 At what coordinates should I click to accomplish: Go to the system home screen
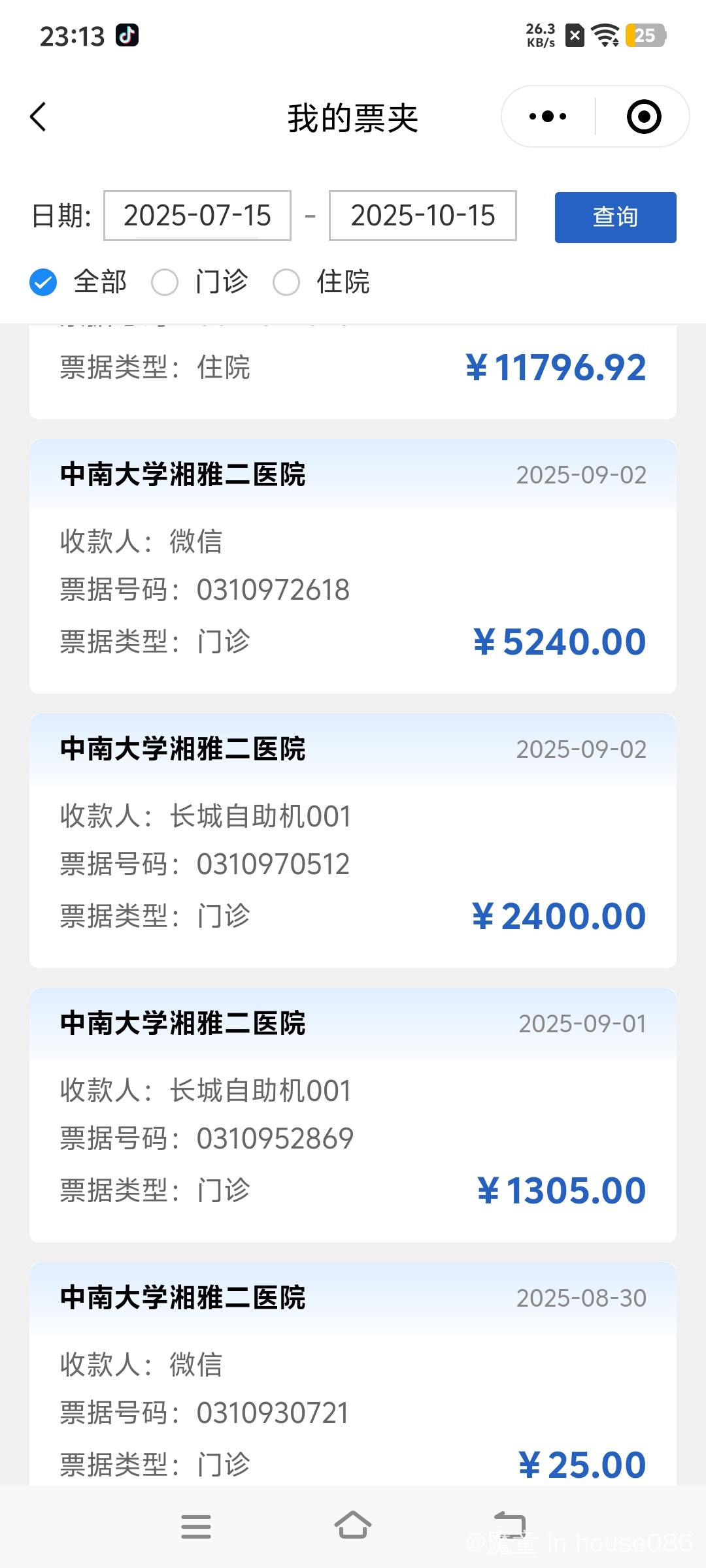tap(353, 1525)
